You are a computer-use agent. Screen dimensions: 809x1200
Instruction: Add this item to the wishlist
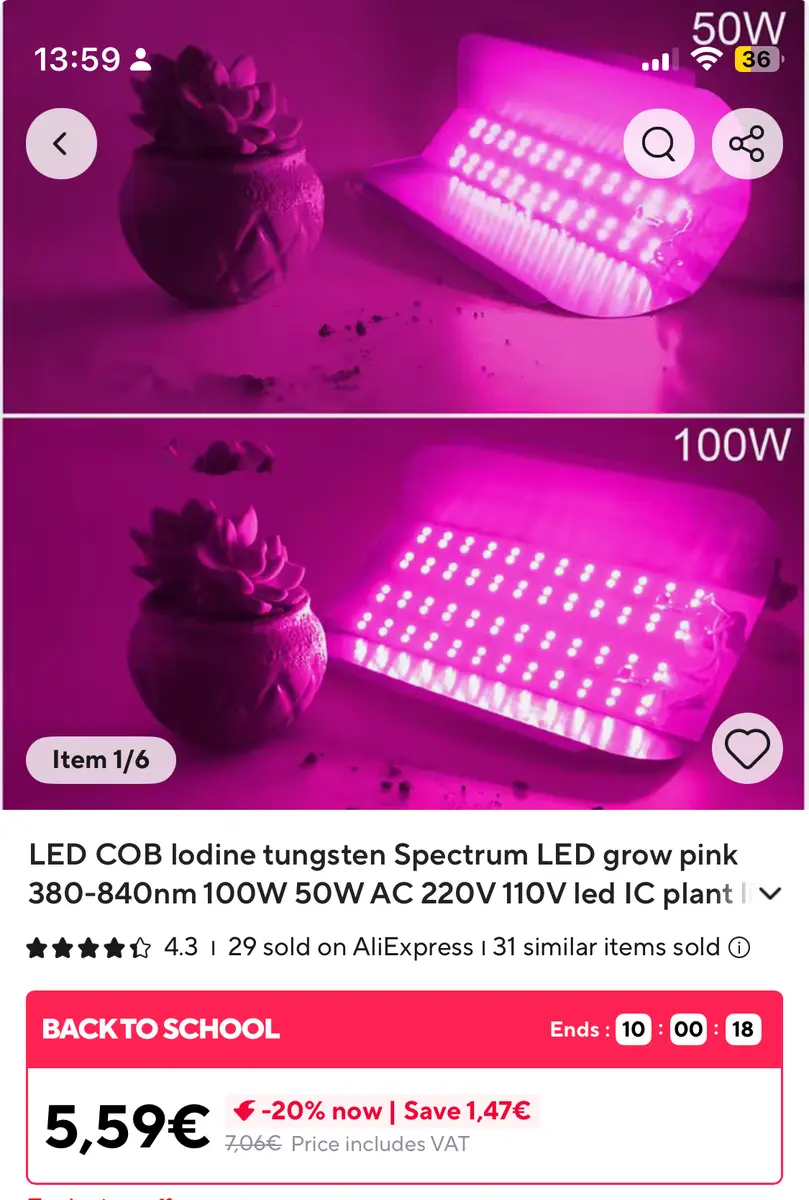[746, 748]
